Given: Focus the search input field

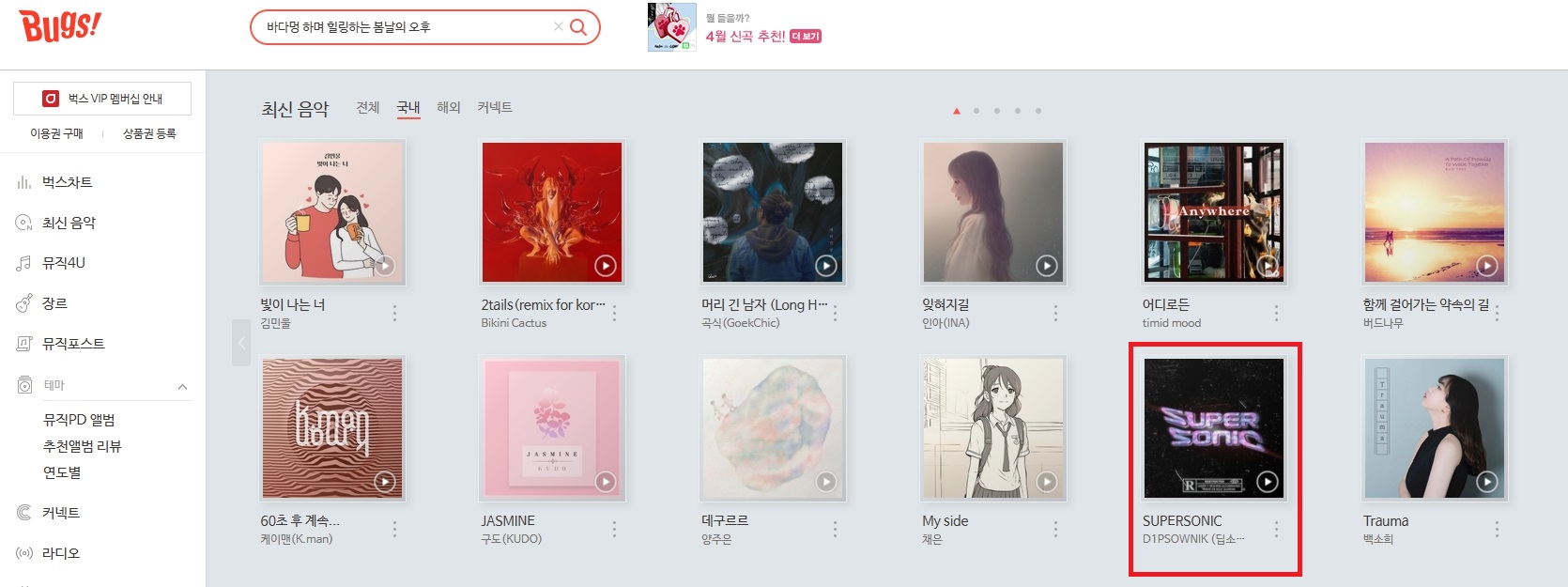Looking at the screenshot, I should pyautogui.click(x=404, y=27).
